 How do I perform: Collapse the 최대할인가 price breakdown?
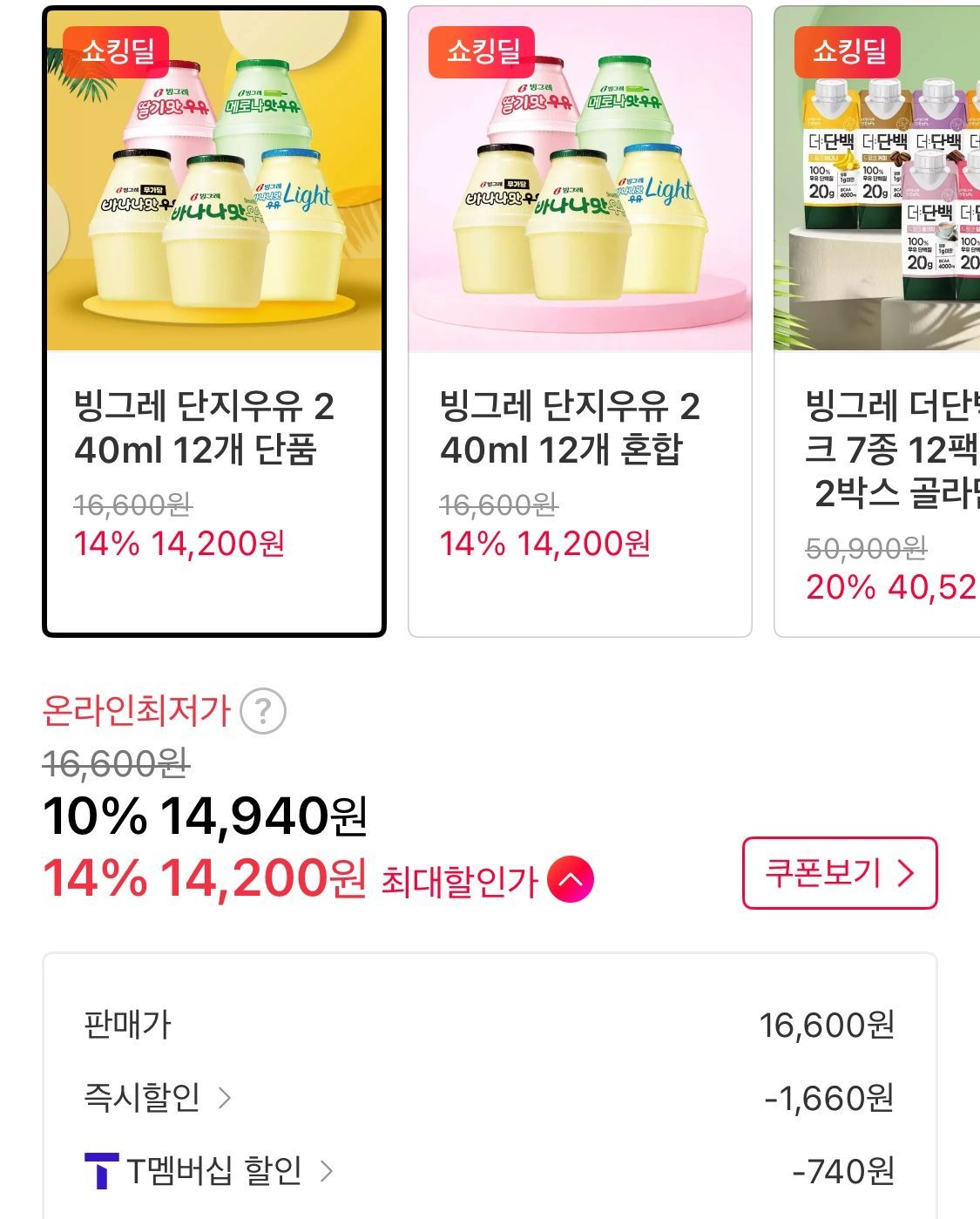[x=570, y=879]
